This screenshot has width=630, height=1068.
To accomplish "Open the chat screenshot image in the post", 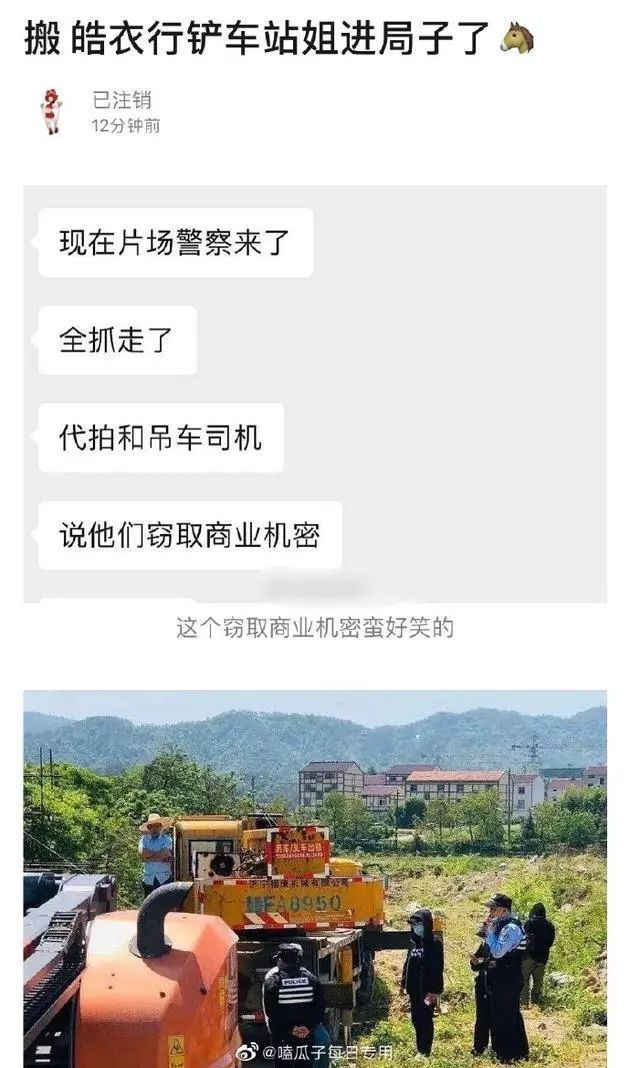I will point(314,393).
